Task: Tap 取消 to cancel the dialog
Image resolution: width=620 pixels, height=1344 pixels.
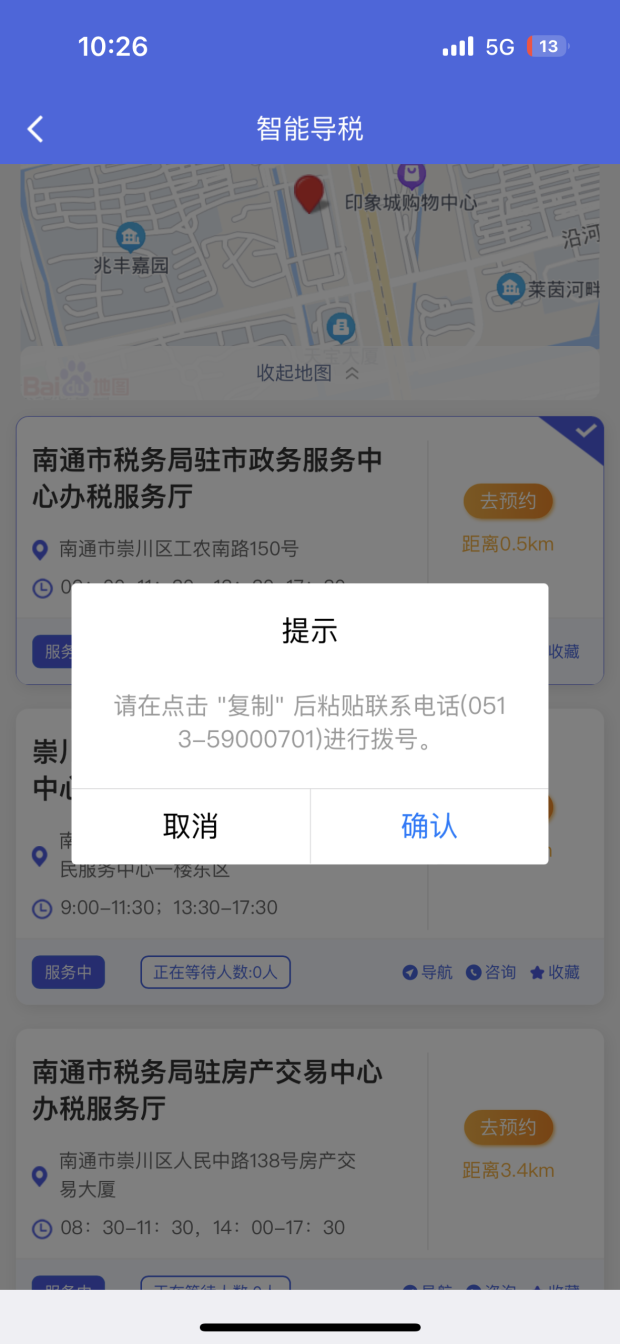Action: click(191, 826)
